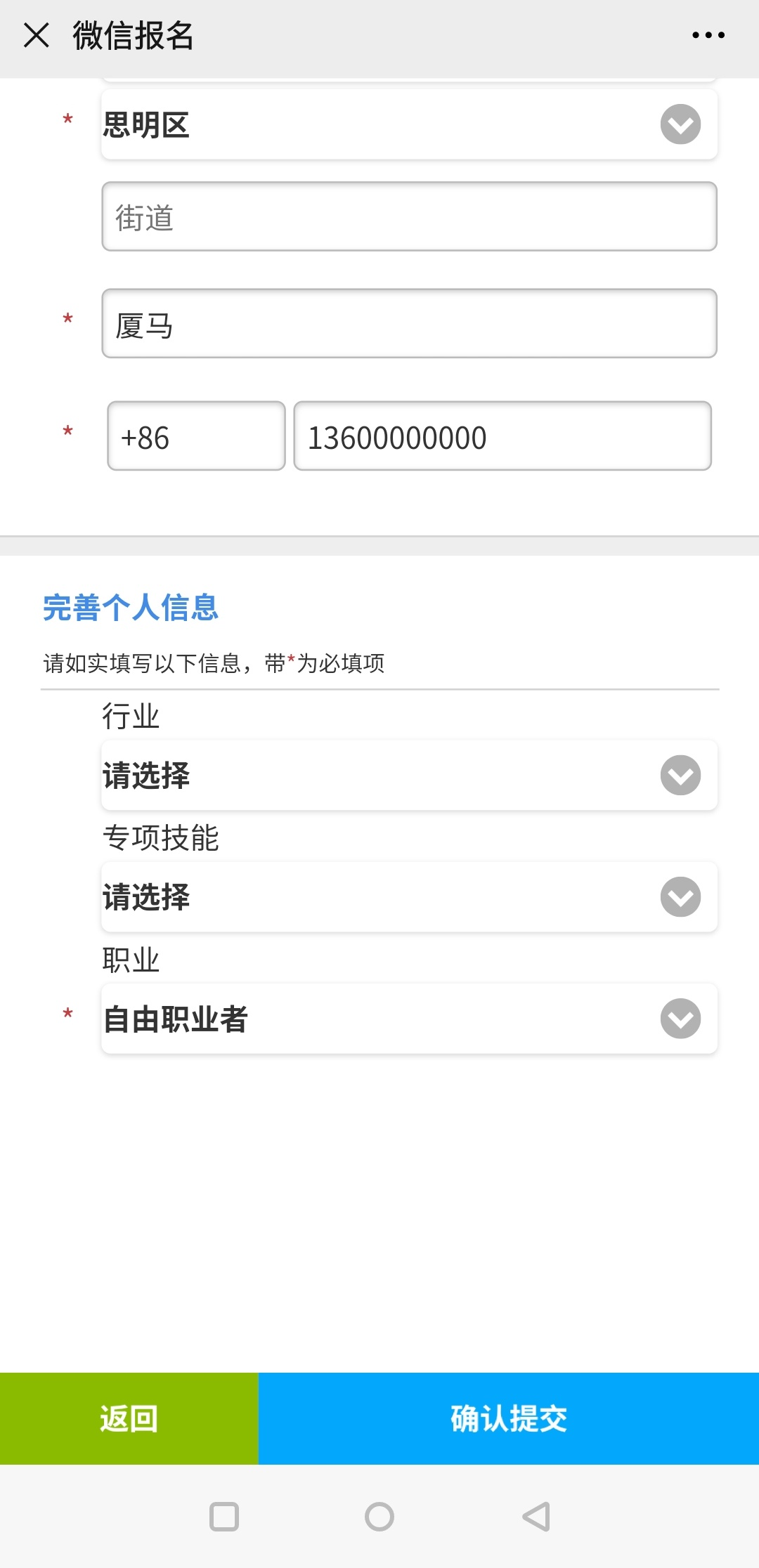Open the 行业 industry dropdown
759x1568 pixels.
pos(409,776)
